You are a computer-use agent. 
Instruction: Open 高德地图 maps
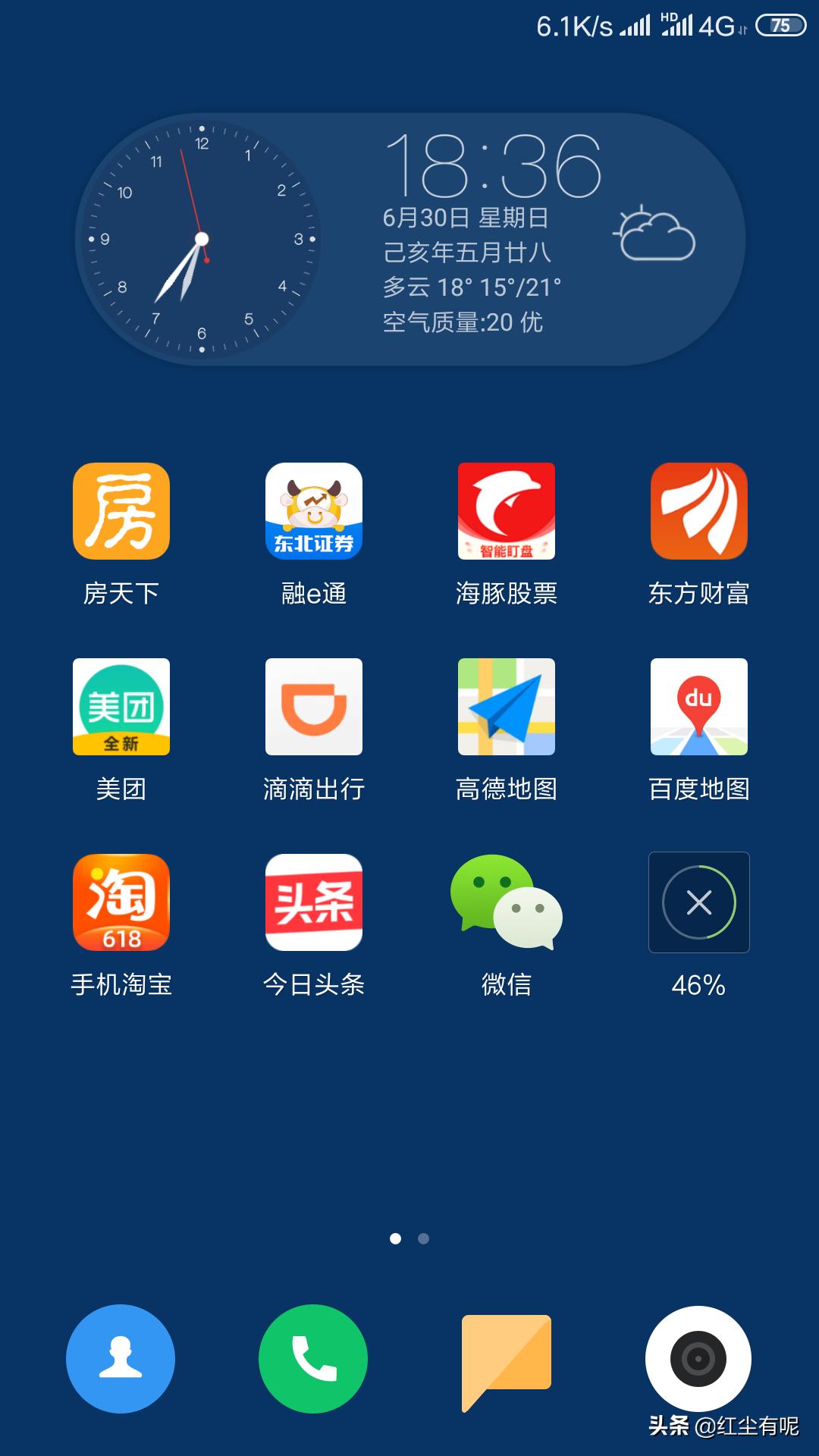pos(507,707)
